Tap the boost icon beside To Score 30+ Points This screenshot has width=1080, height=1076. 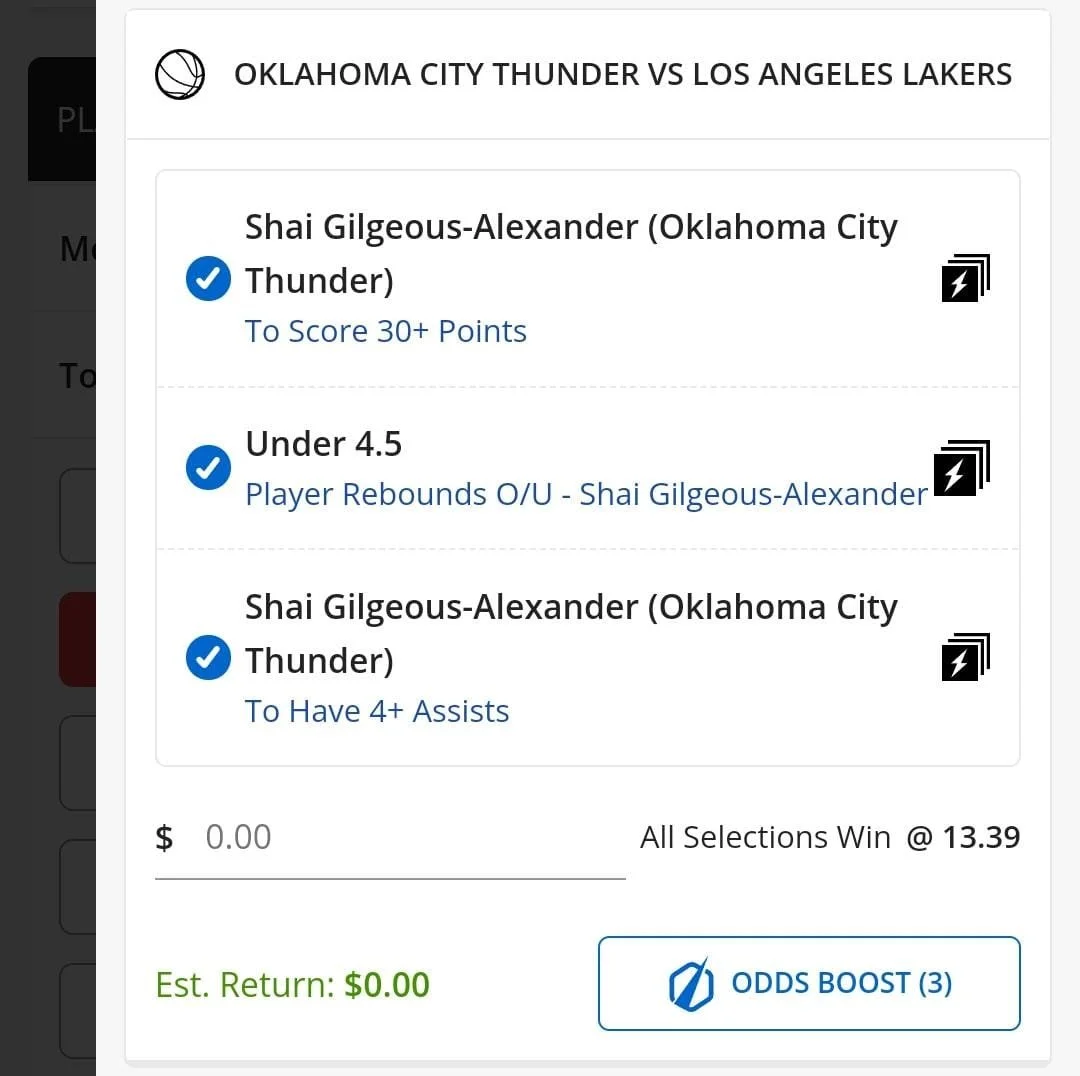[x=964, y=279]
